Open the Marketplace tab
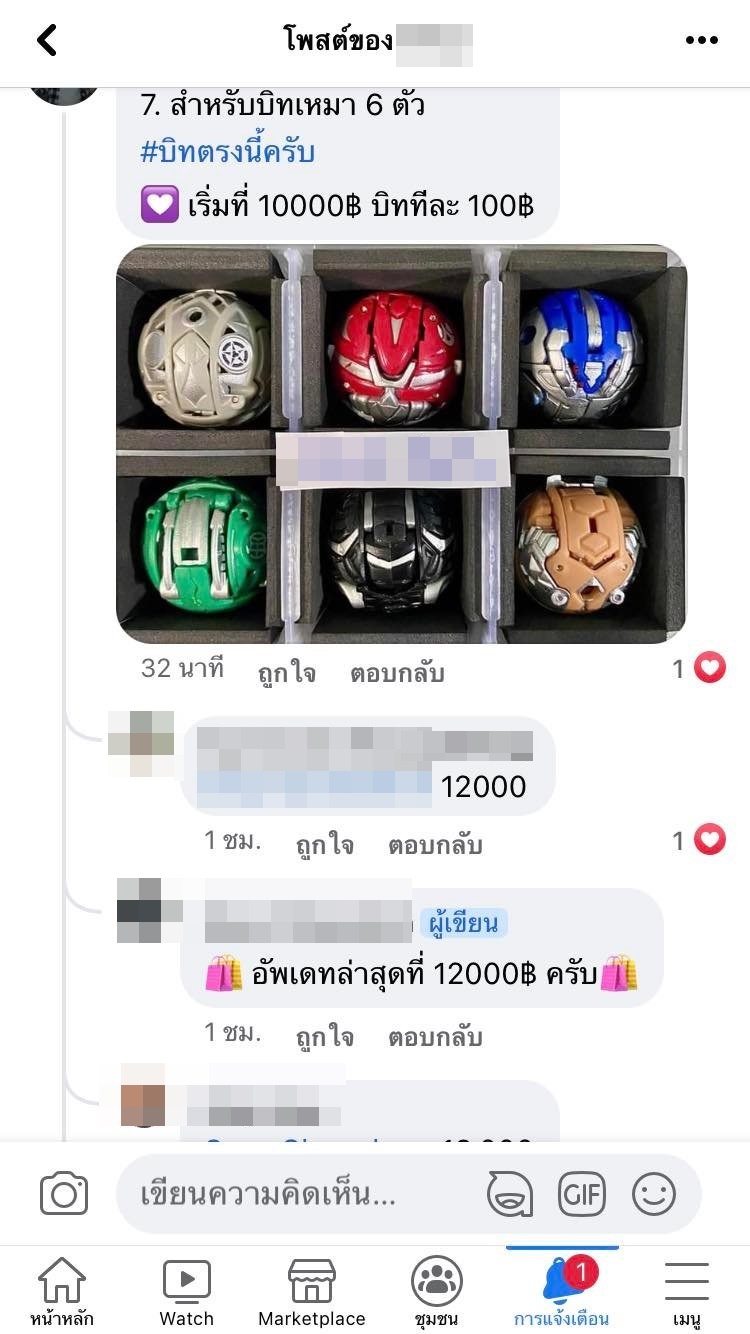 [x=312, y=1291]
